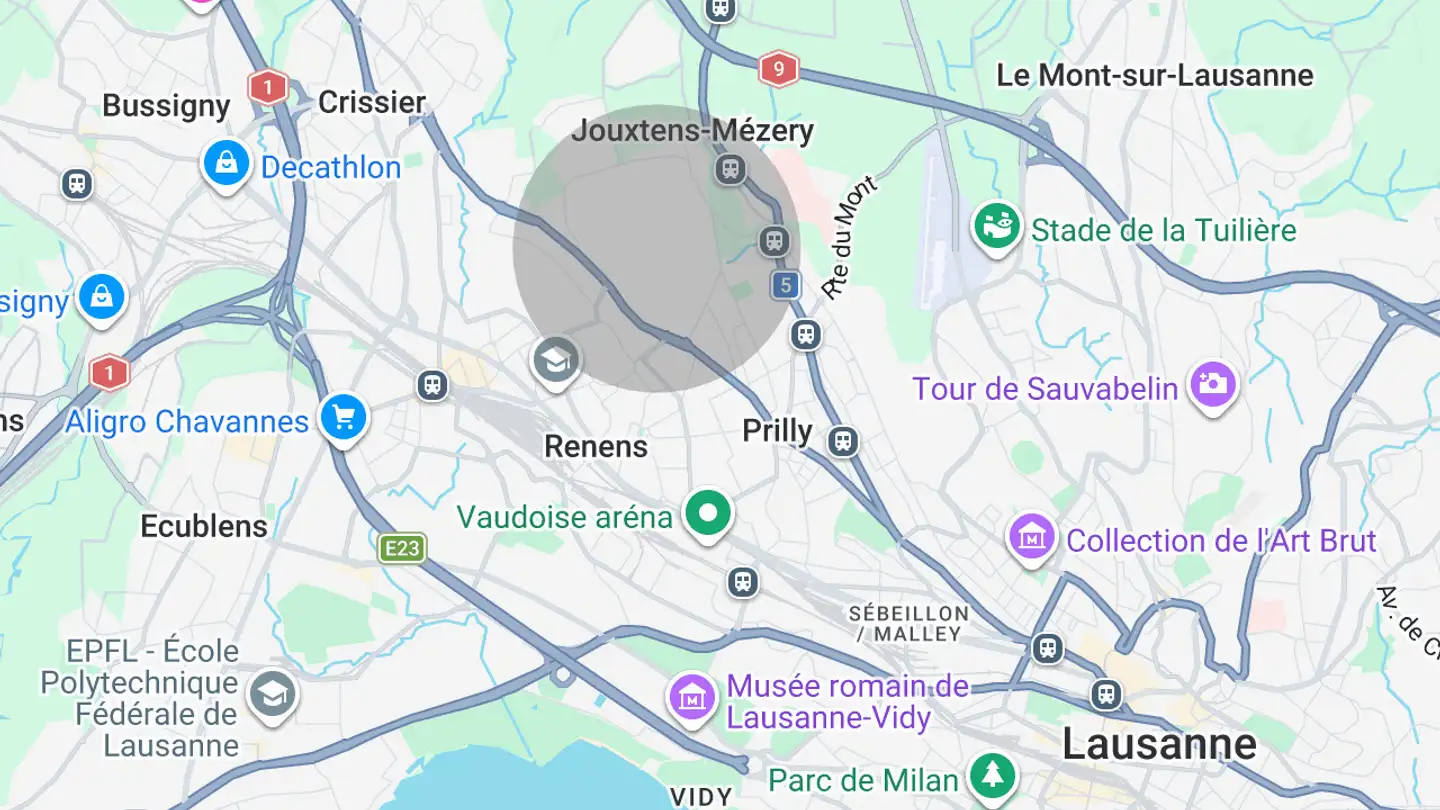
Task: Select the Aligro Chavannes store marker
Action: pos(344,418)
